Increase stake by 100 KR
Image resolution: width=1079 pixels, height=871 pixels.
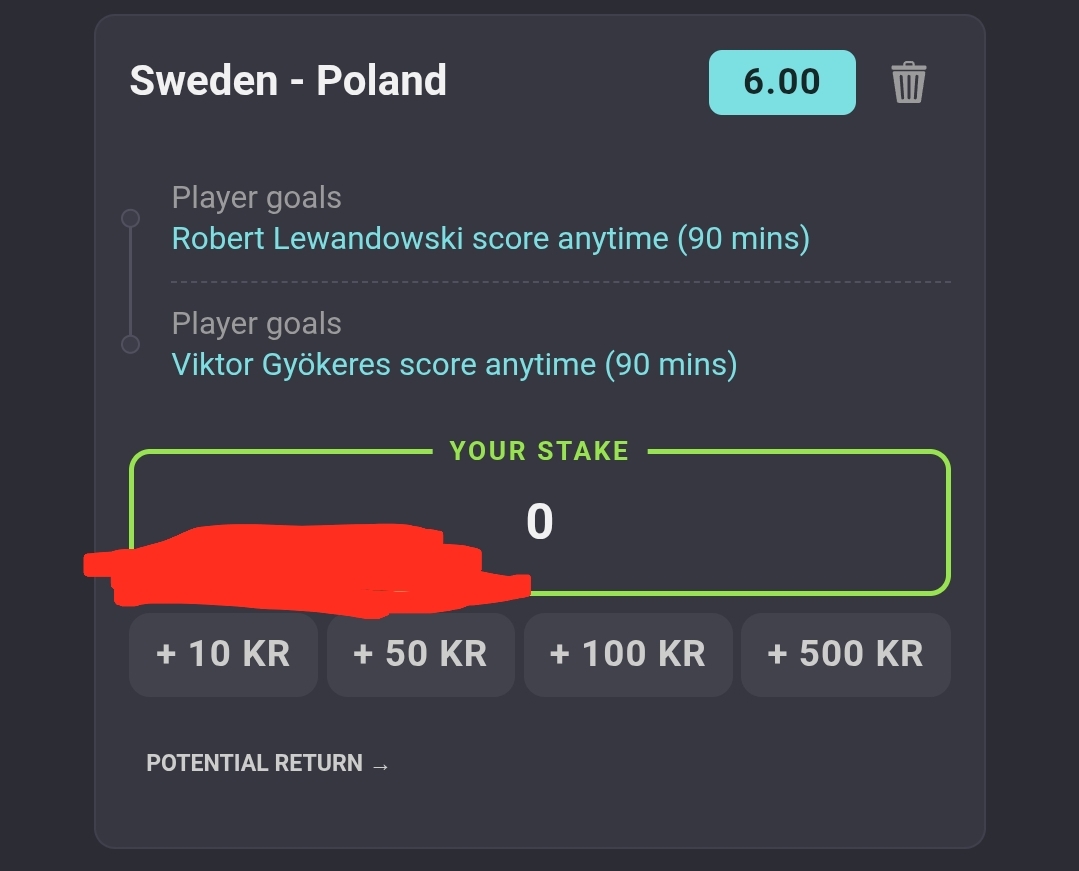[x=628, y=654]
